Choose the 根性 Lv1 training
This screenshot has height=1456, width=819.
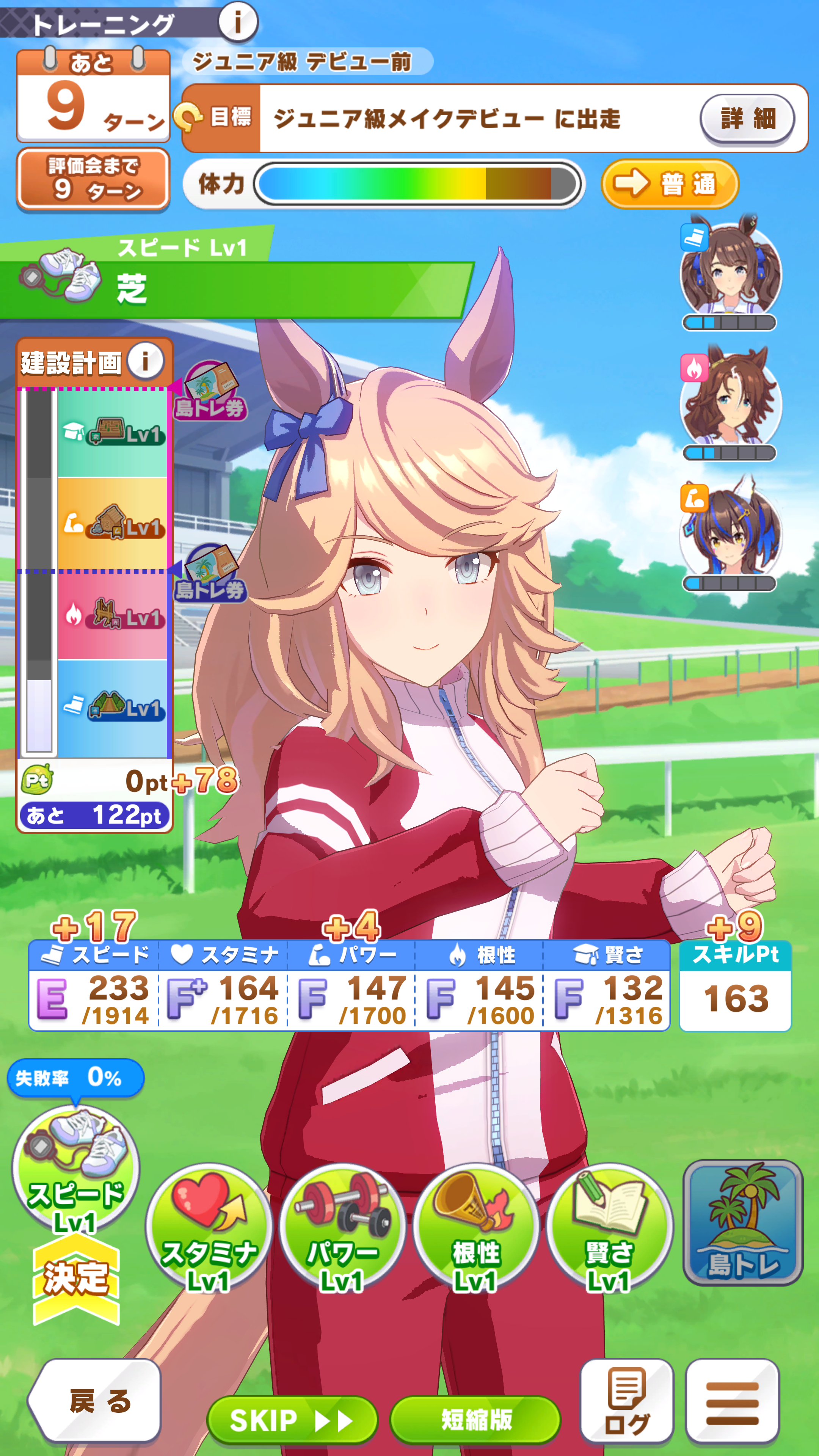click(x=475, y=1229)
